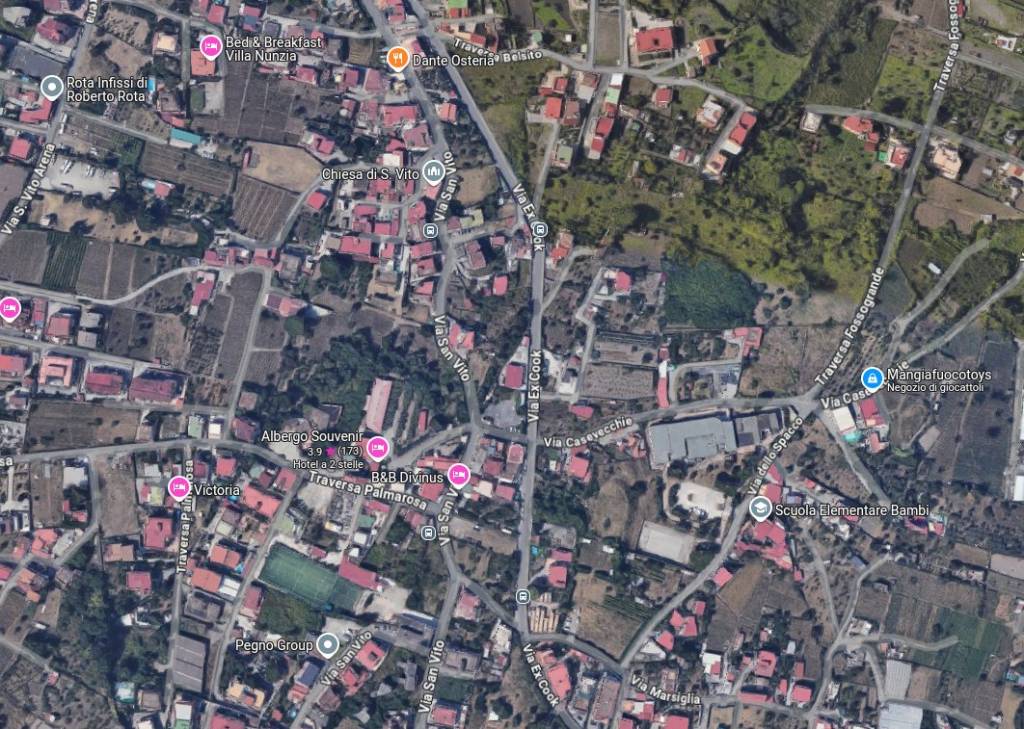Open the Bed & Breakfast Villa Nunzia pin
Image resolution: width=1024 pixels, height=729 pixels.
point(210,47)
